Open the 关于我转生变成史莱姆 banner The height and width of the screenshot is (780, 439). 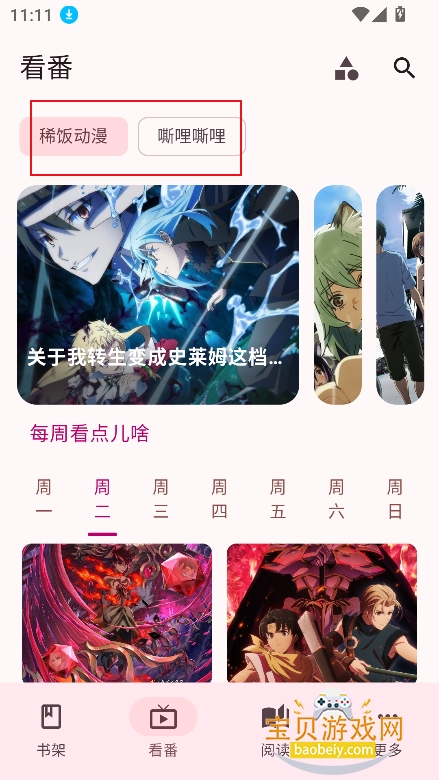click(158, 294)
